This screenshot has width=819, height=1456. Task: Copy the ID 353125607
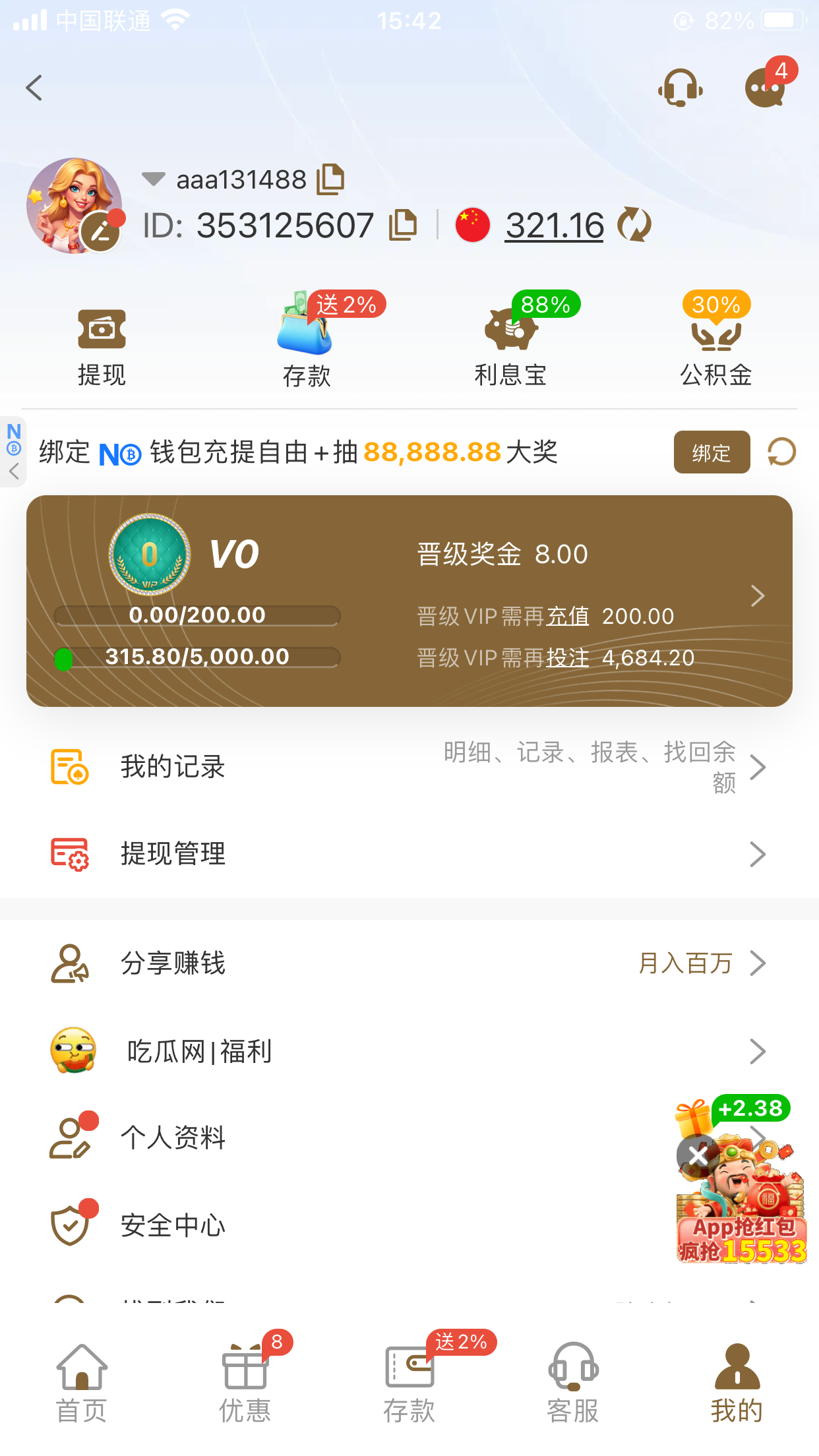click(x=403, y=226)
